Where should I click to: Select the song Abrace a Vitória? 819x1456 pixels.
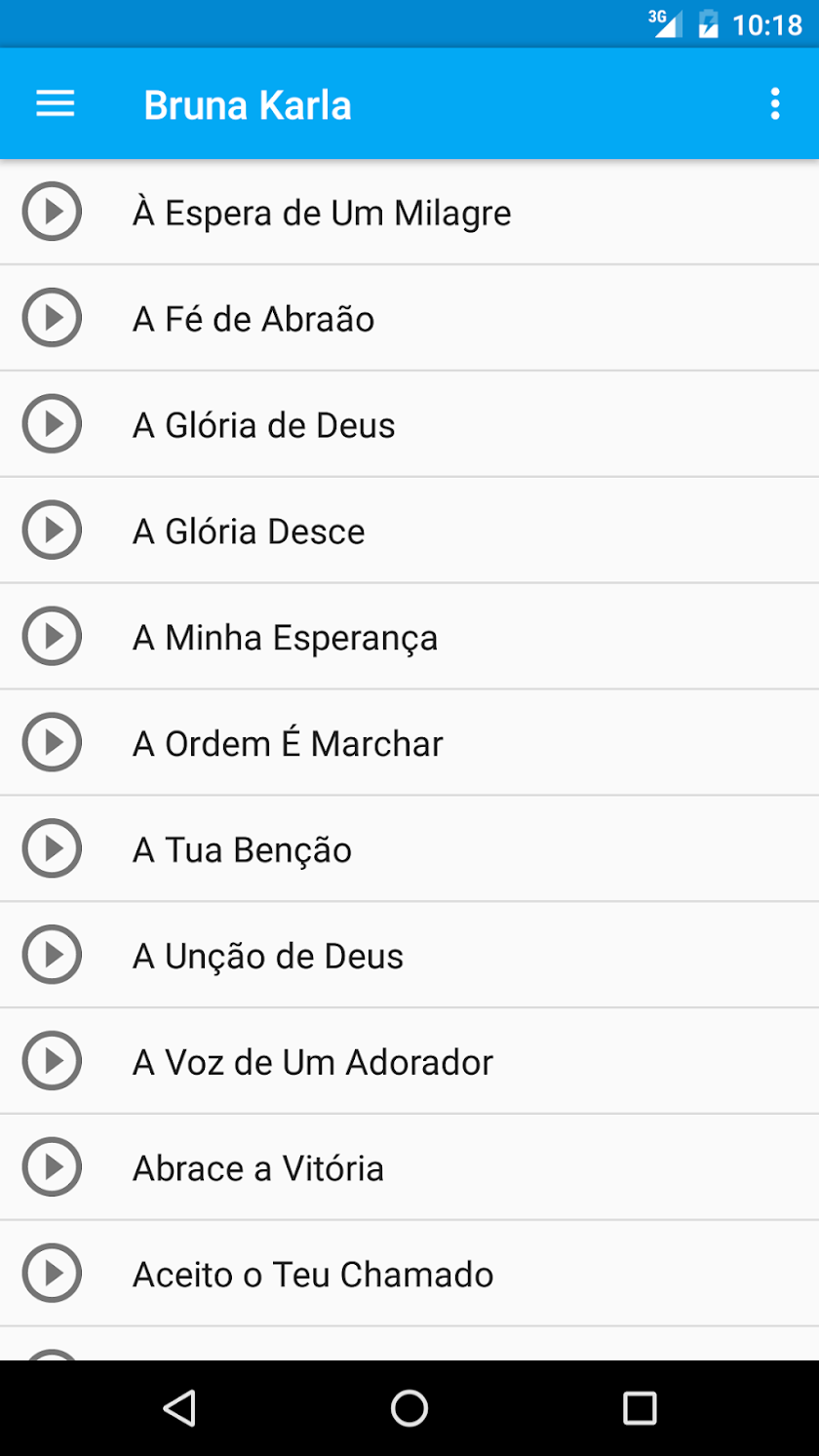point(258,1169)
